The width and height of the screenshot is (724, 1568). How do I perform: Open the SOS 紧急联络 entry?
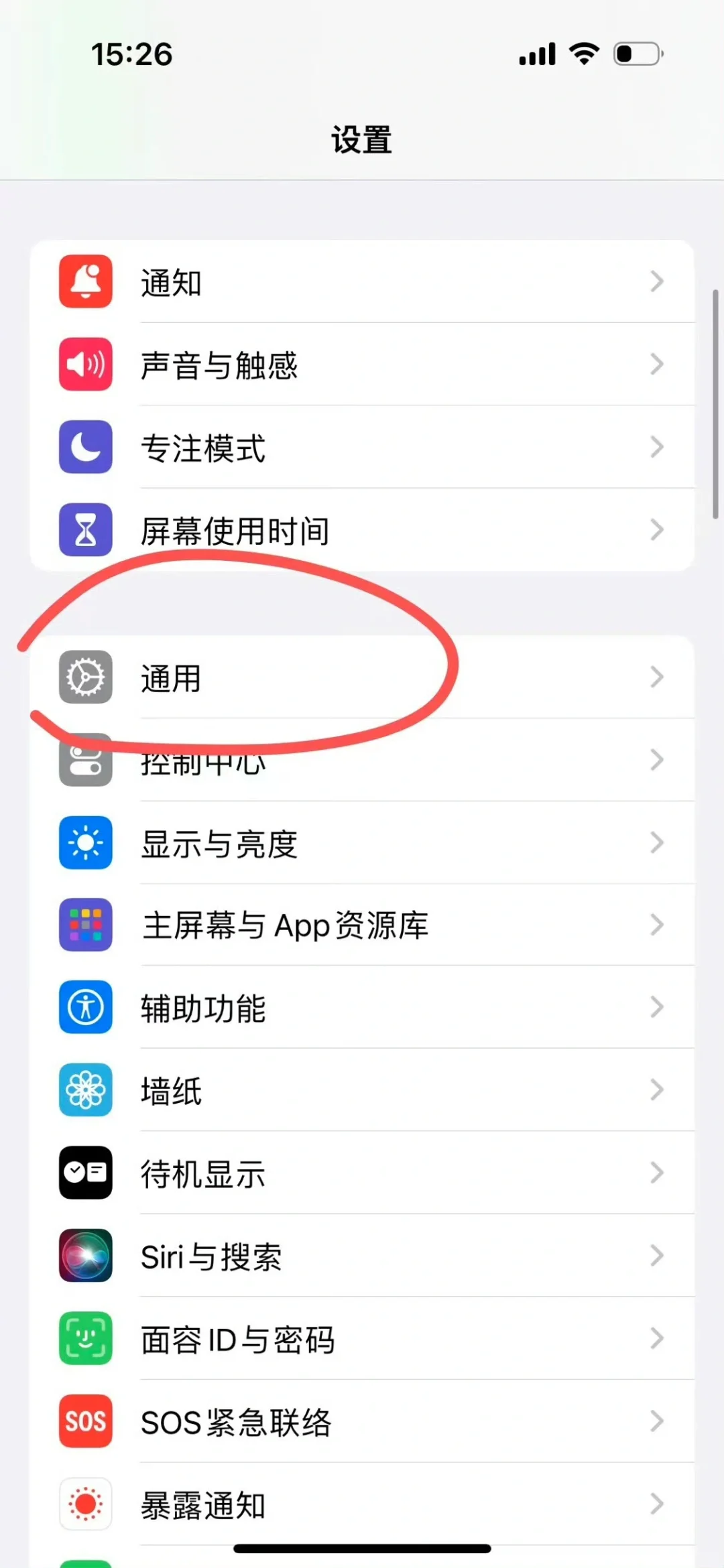(362, 1422)
